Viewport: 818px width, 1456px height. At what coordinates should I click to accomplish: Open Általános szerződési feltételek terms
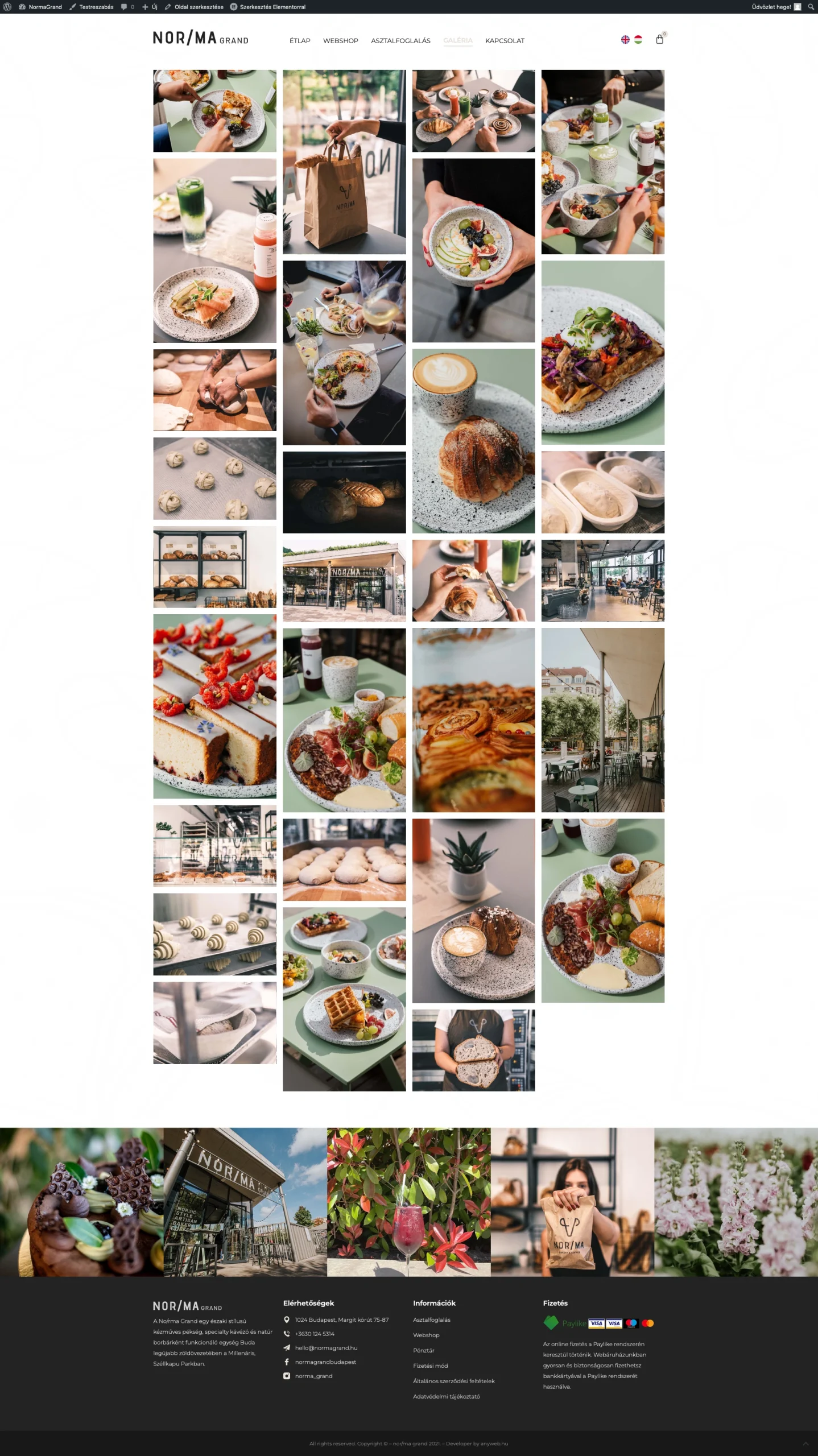pyautogui.click(x=453, y=1381)
